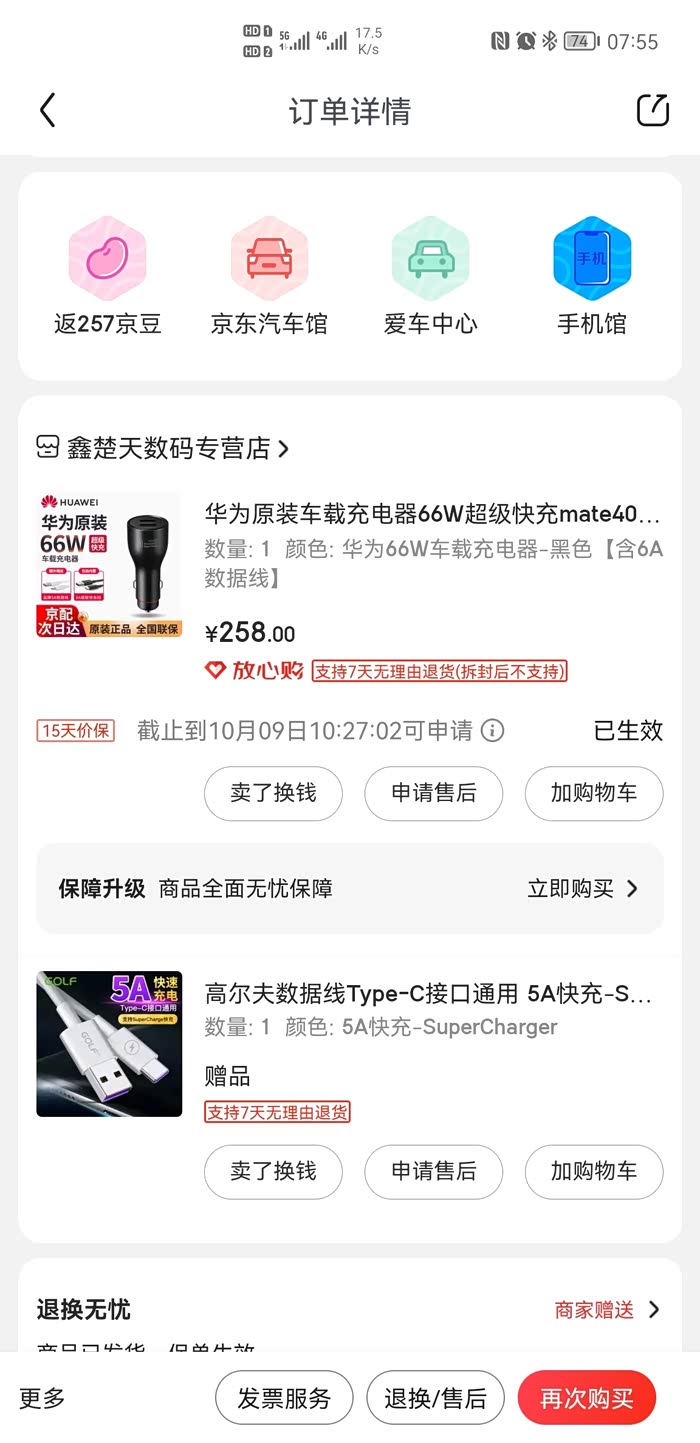Show info for the 15天价保 deadline
700x1443 pixels.
point(492,731)
